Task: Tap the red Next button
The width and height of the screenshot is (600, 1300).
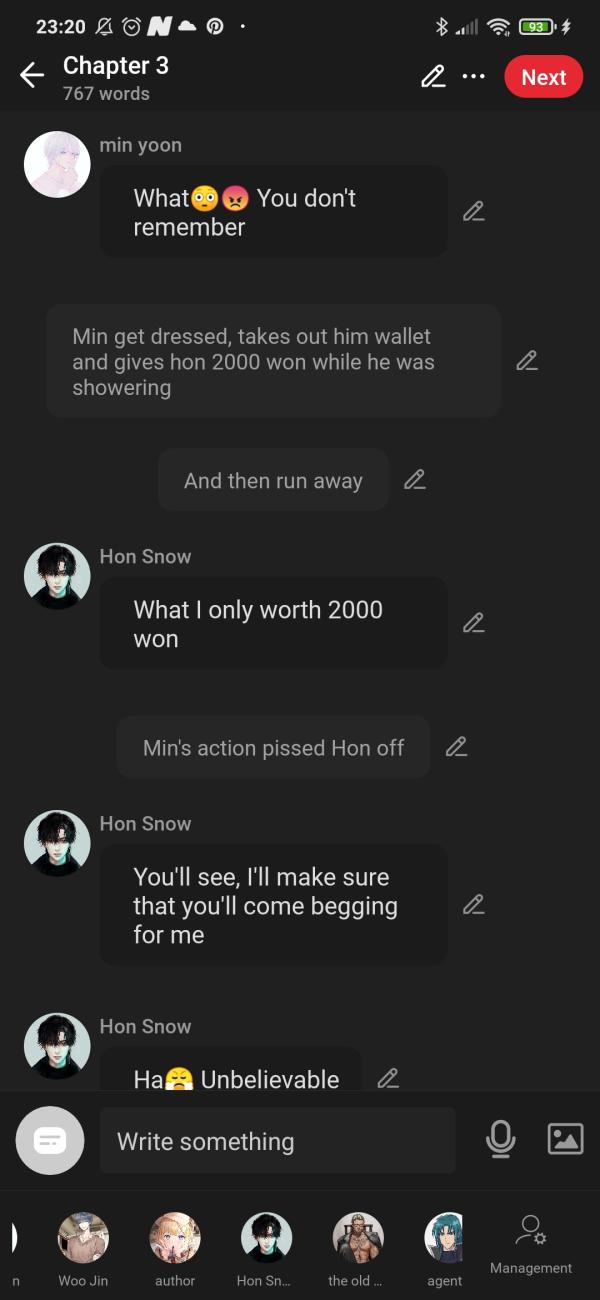Action: point(543,77)
